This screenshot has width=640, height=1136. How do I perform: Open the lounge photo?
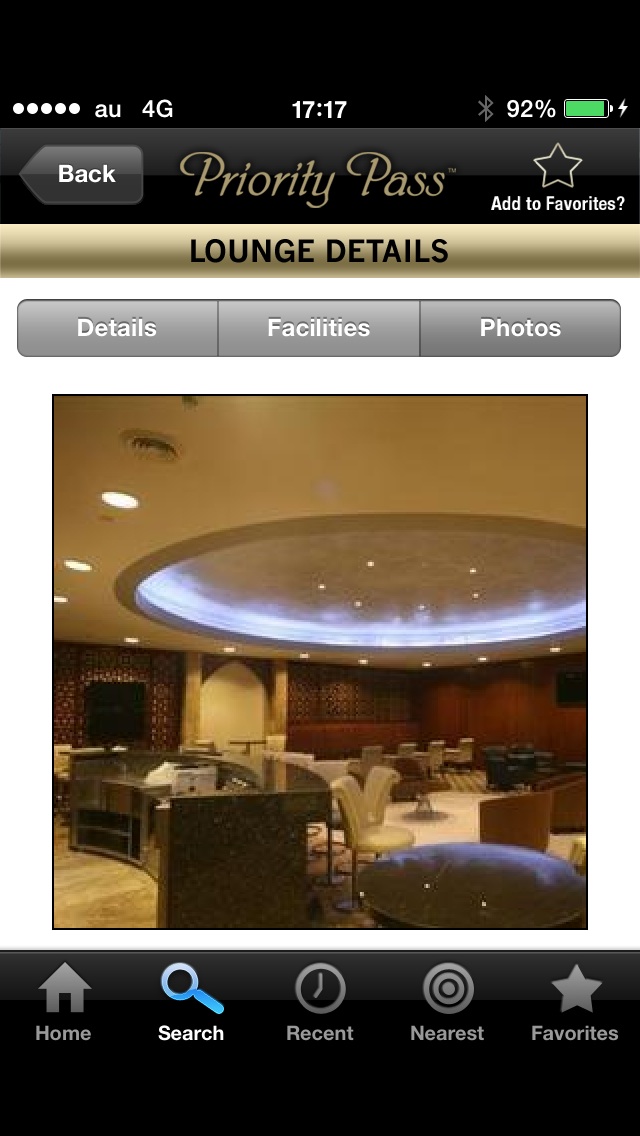[x=320, y=661]
